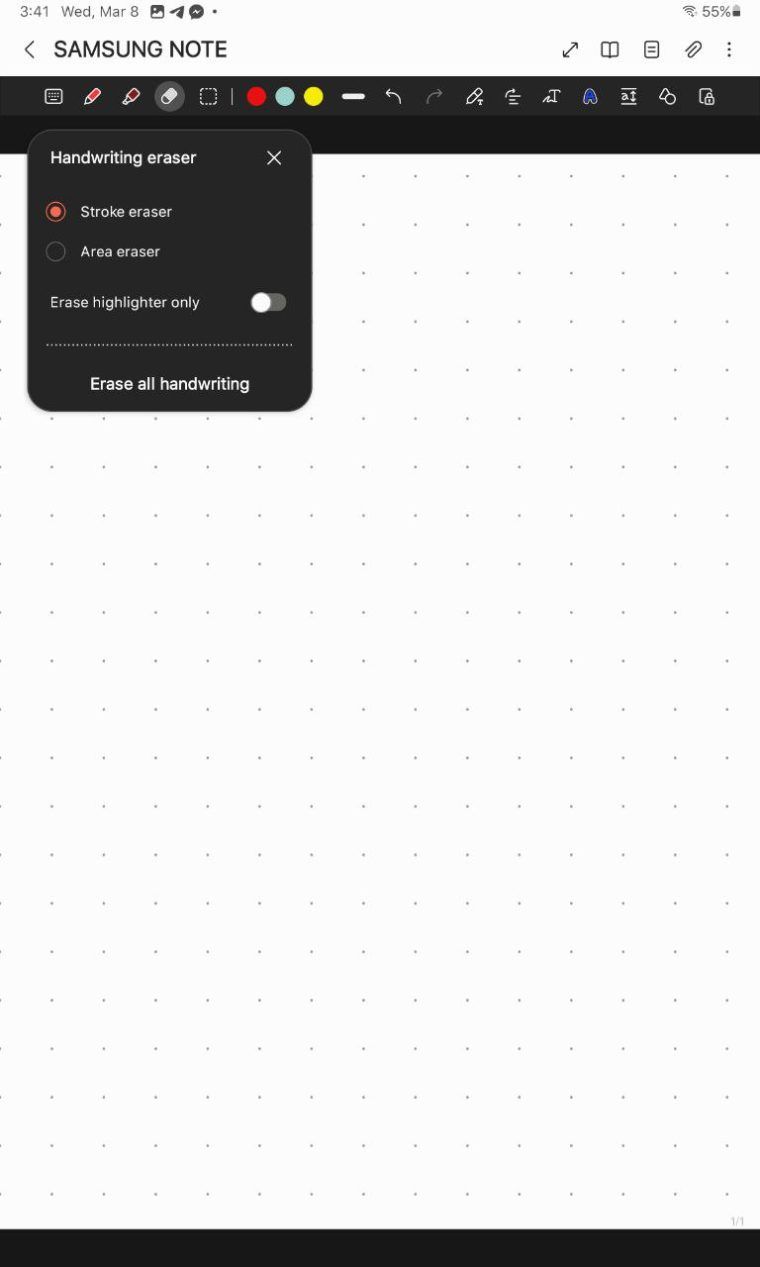Undo the last stroke
The height and width of the screenshot is (1267, 760).
click(x=393, y=96)
